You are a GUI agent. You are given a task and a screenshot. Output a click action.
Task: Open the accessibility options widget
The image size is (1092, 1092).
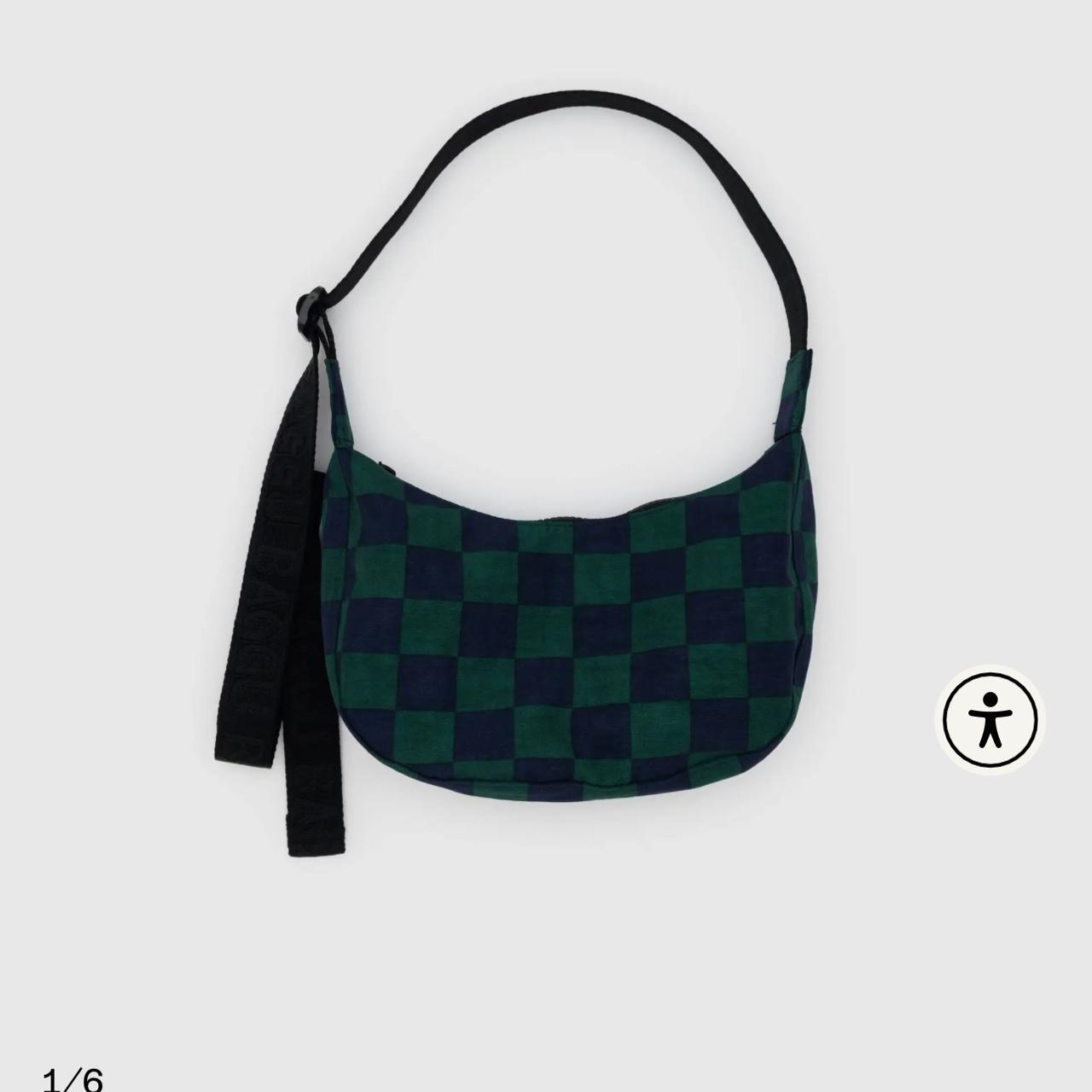[x=990, y=718]
